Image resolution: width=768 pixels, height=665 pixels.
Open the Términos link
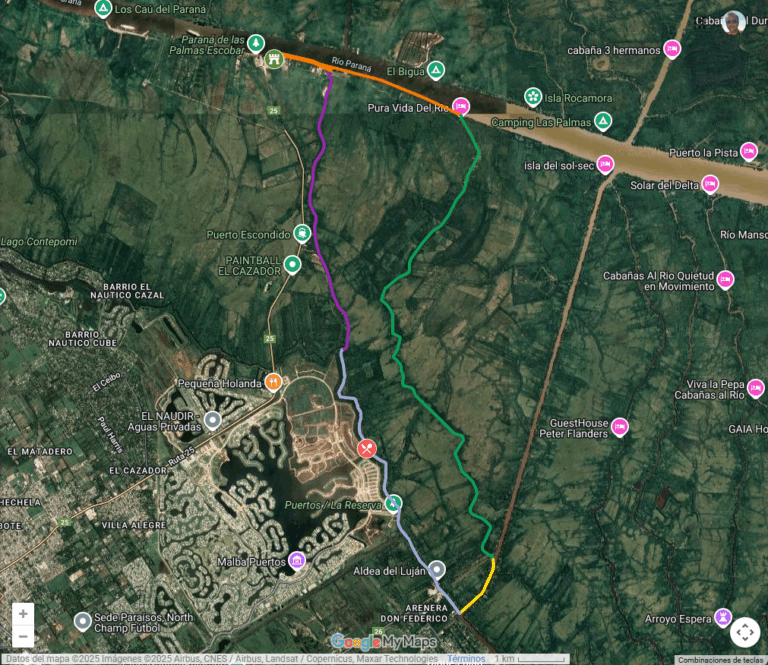pyautogui.click(x=466, y=659)
